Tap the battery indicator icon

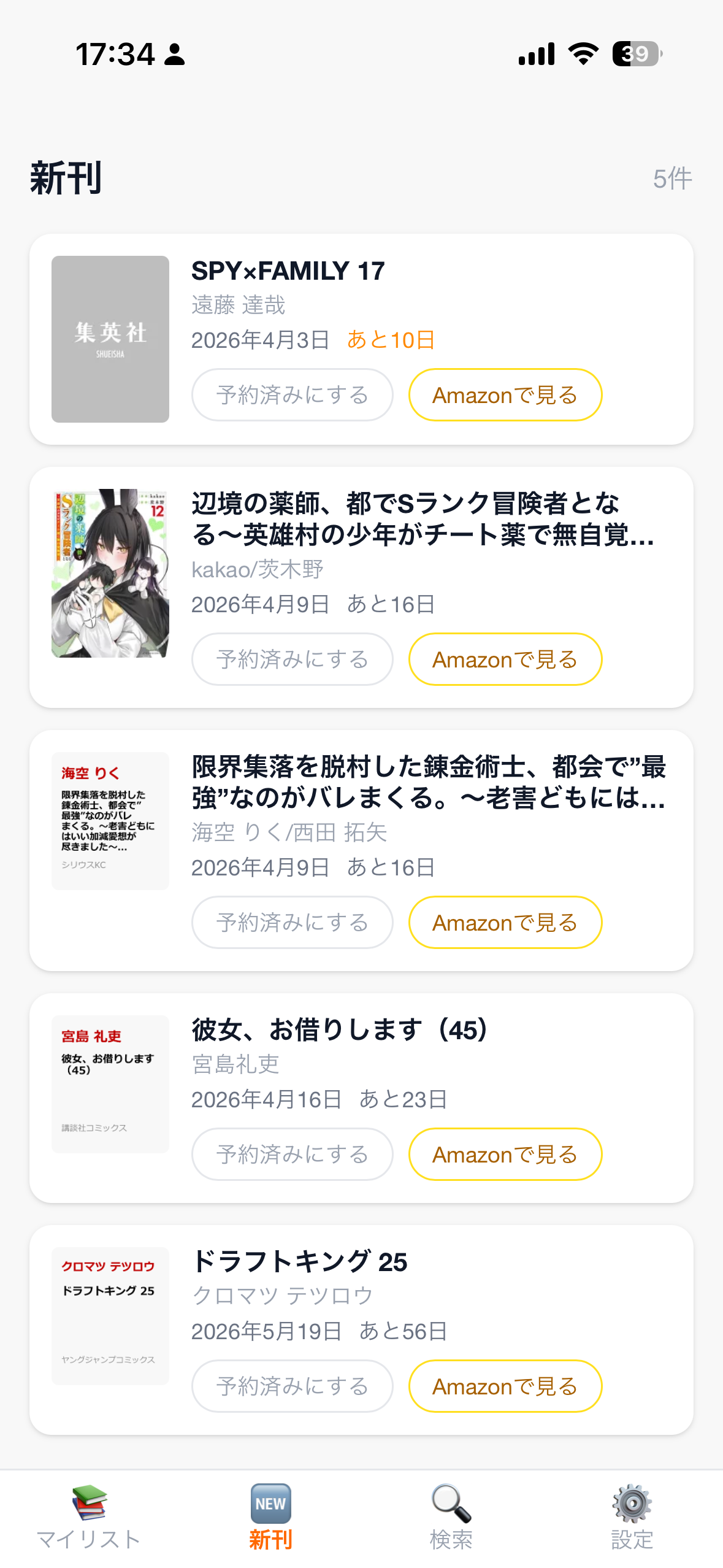coord(636,54)
